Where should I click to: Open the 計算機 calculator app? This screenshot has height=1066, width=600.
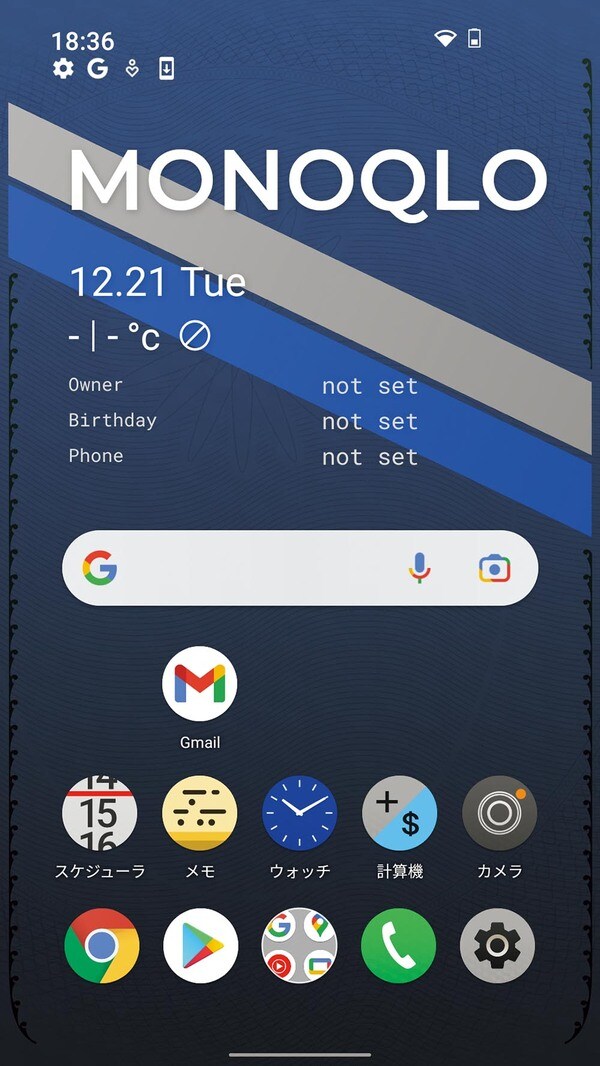(x=400, y=814)
